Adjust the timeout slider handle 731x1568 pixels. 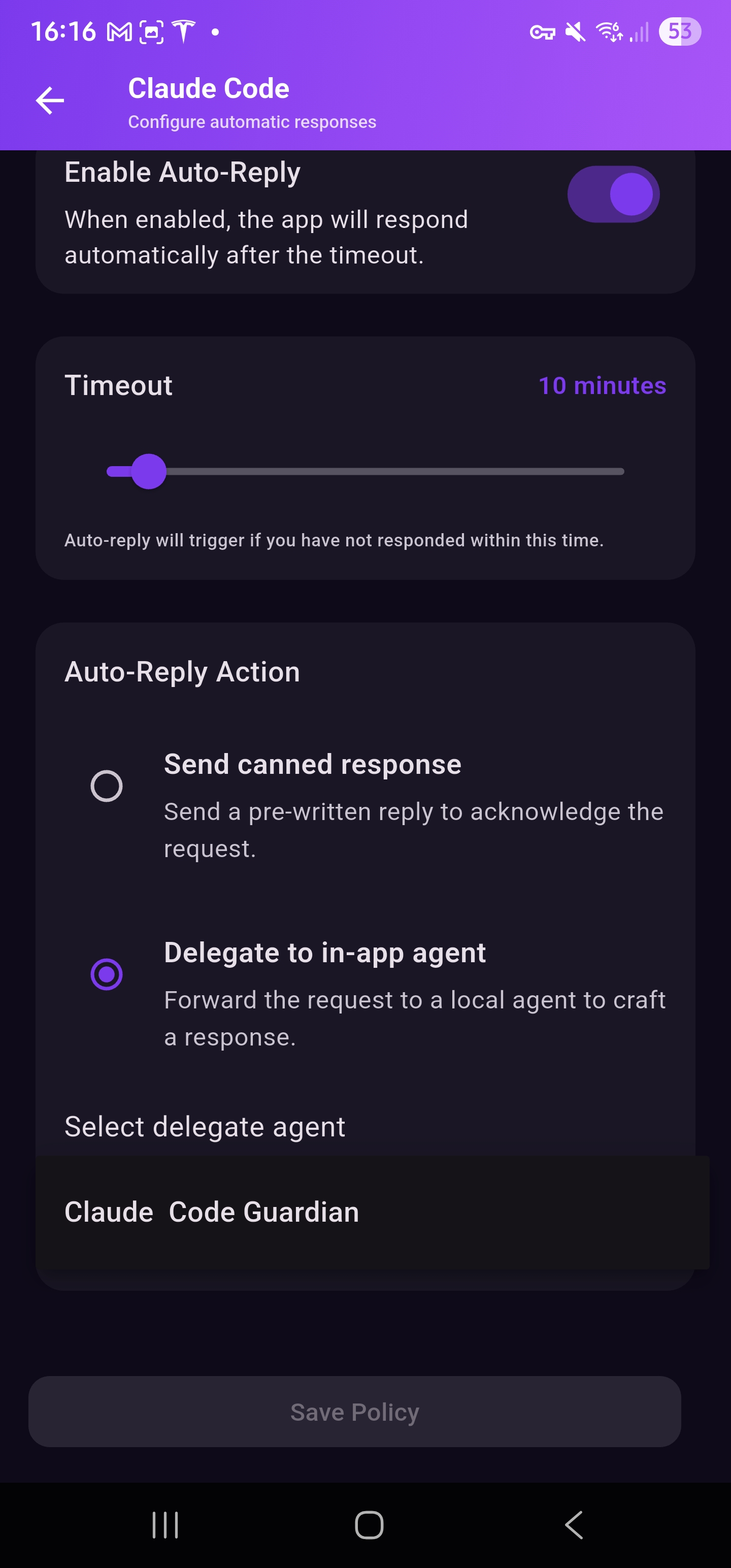[149, 472]
